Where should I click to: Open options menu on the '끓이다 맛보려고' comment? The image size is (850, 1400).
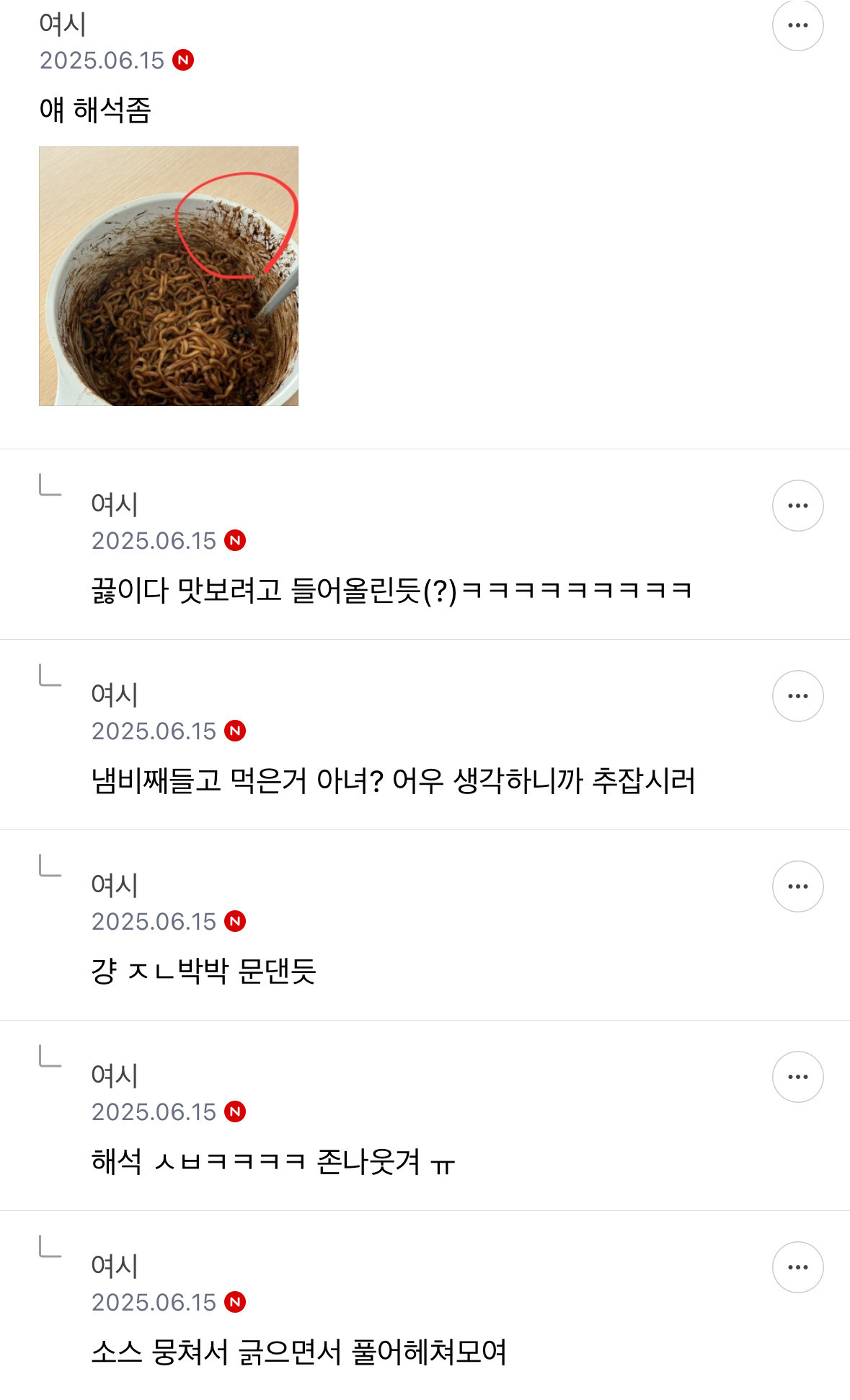tap(797, 507)
